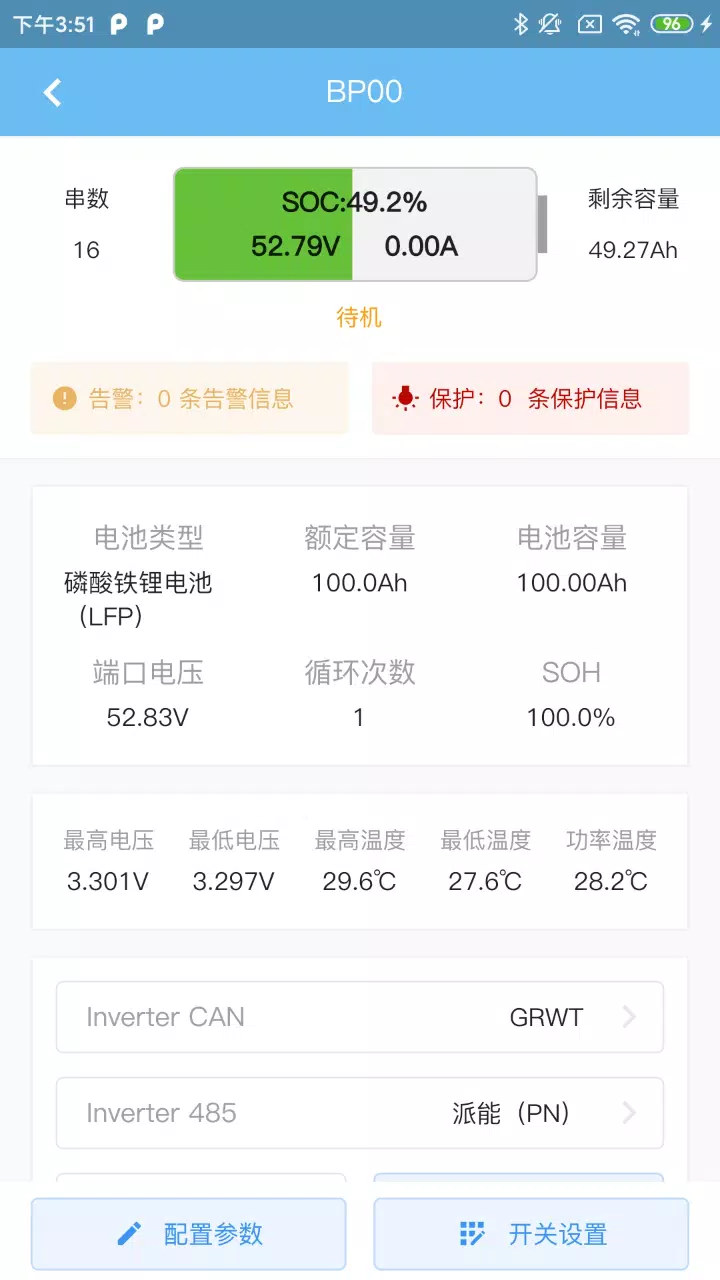Open 开关设置 switch settings

[x=531, y=1234]
